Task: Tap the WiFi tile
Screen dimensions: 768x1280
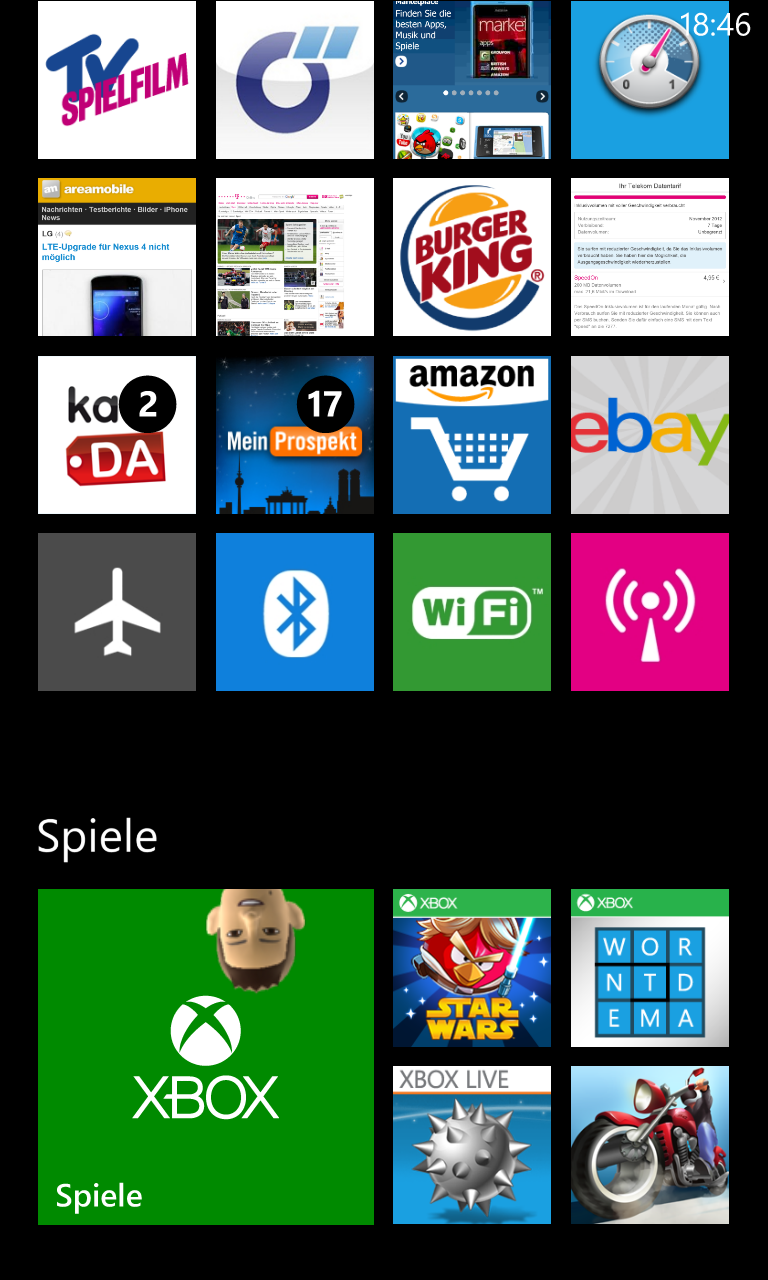Action: click(x=472, y=612)
